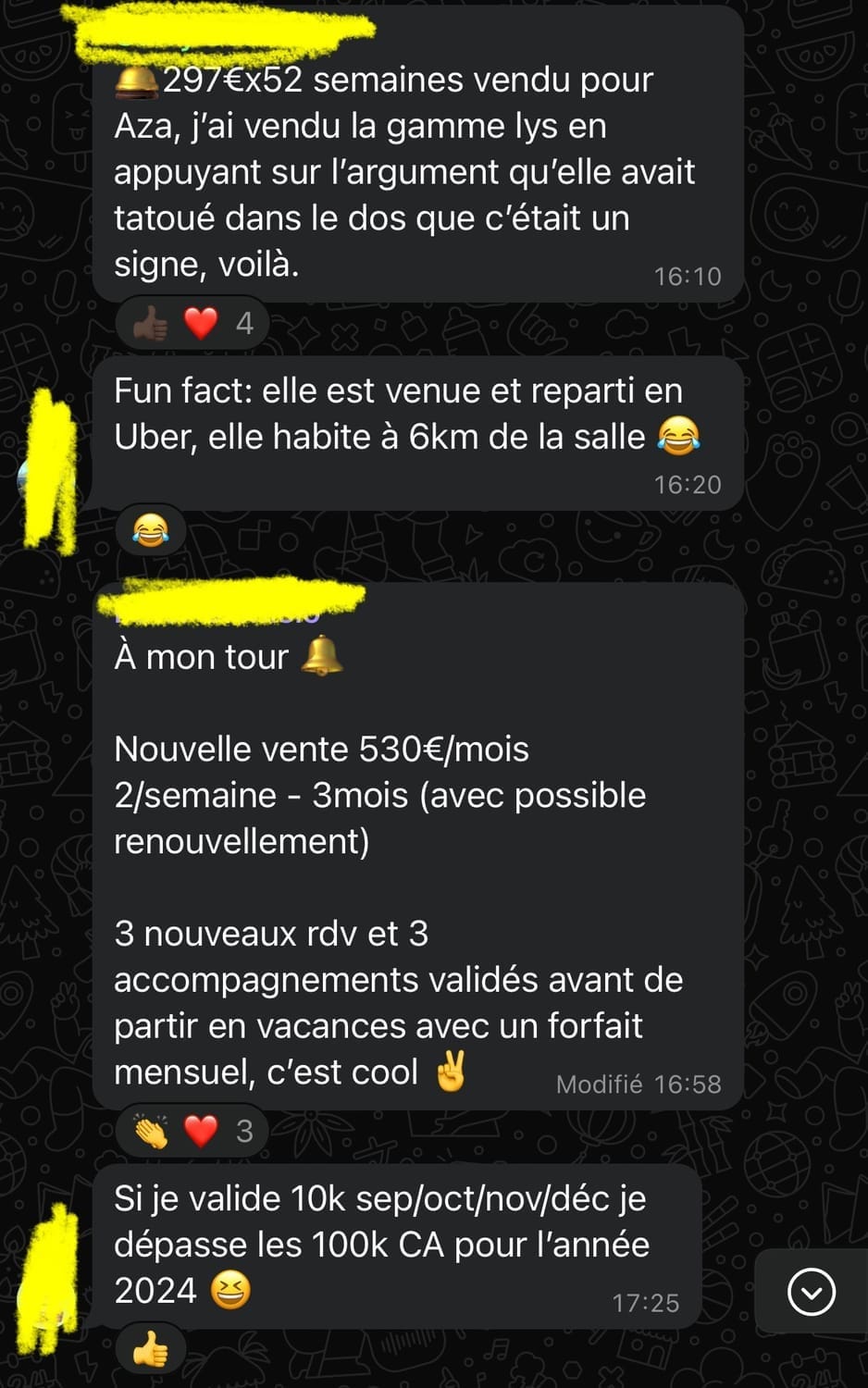View the reactions on the Nouvelle vente 530€/mois message
Image resolution: width=868 pixels, height=1388 pixels.
(x=192, y=1131)
